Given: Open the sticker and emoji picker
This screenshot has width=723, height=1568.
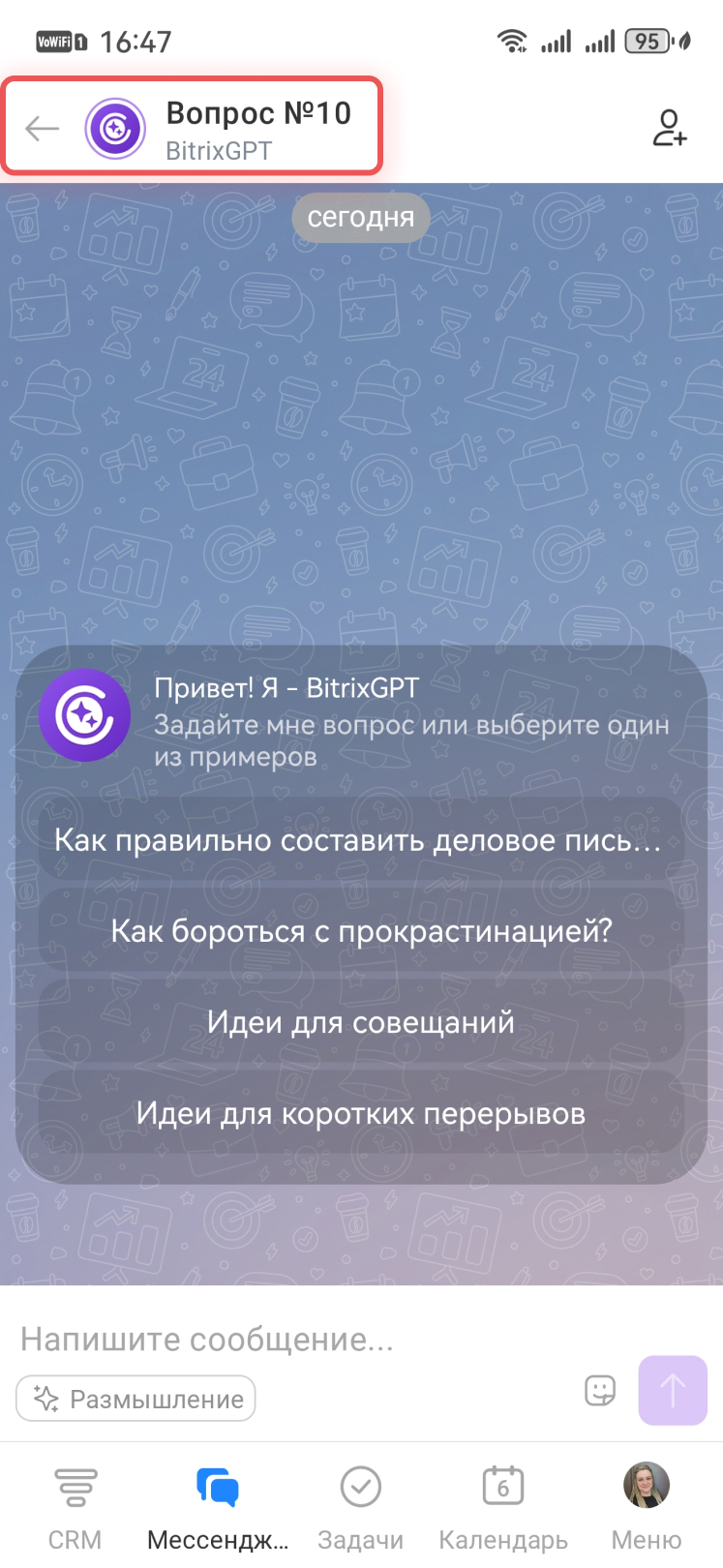Looking at the screenshot, I should click(600, 1391).
